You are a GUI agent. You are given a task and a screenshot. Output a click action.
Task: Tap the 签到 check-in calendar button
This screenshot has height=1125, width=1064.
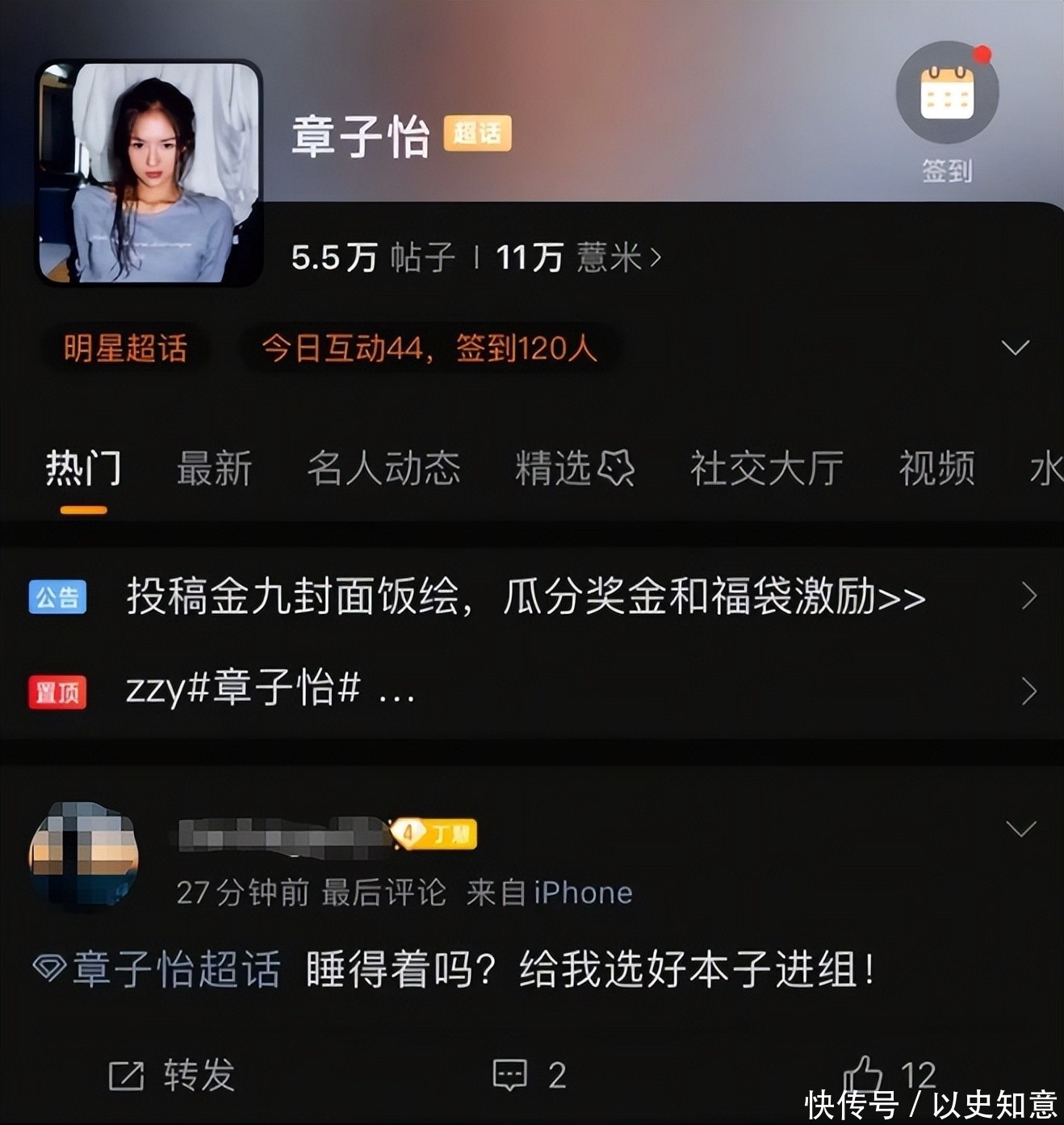(x=947, y=94)
